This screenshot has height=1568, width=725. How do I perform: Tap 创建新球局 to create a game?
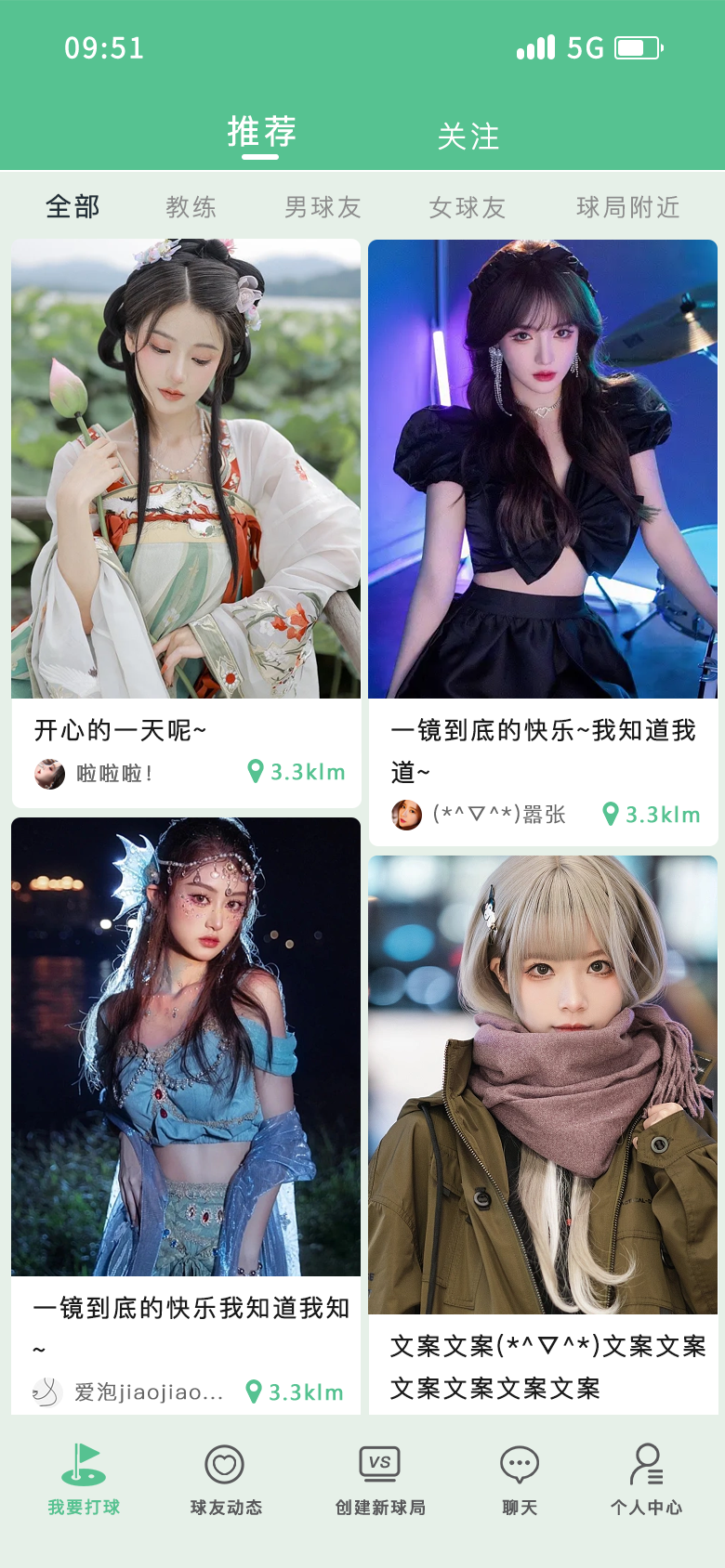pyautogui.click(x=380, y=1479)
